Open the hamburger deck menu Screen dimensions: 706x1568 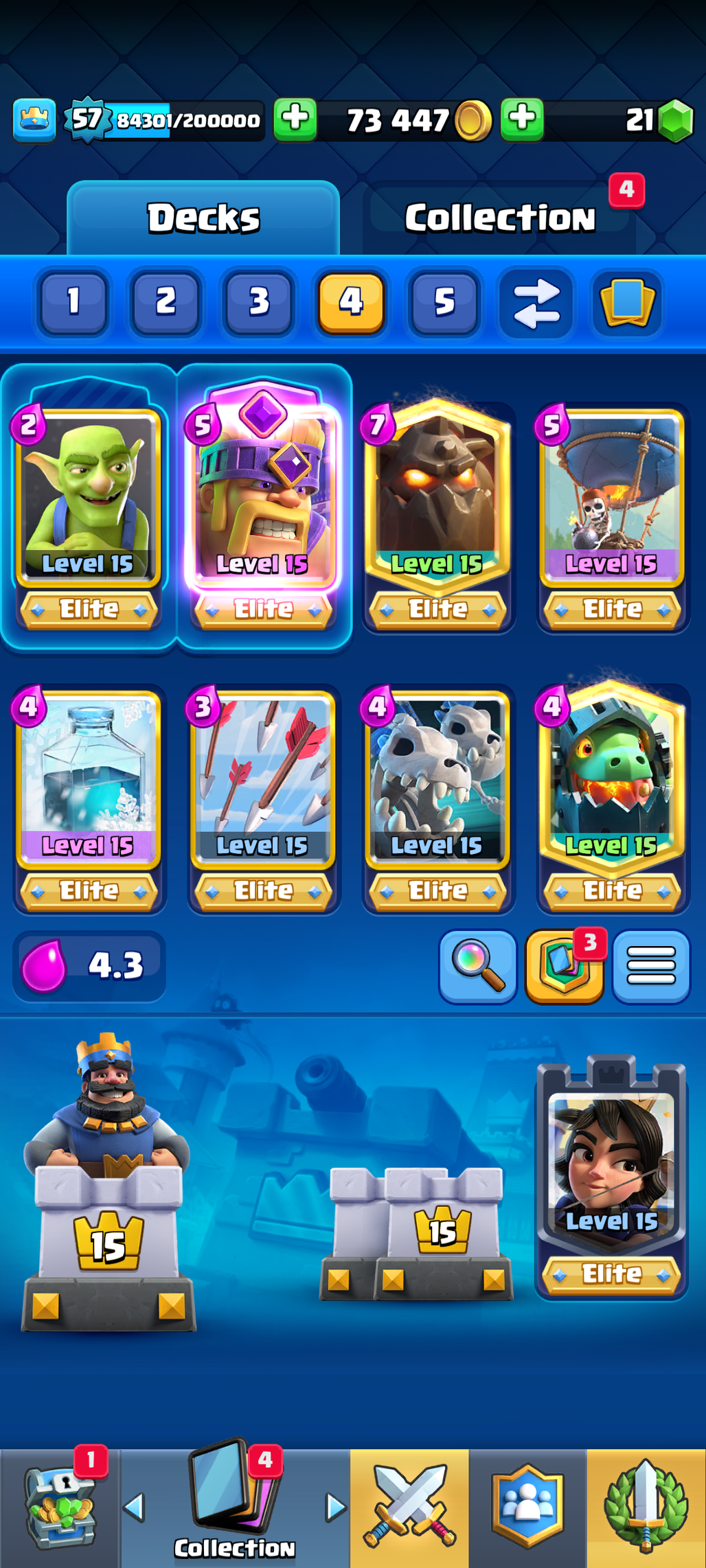(x=651, y=967)
